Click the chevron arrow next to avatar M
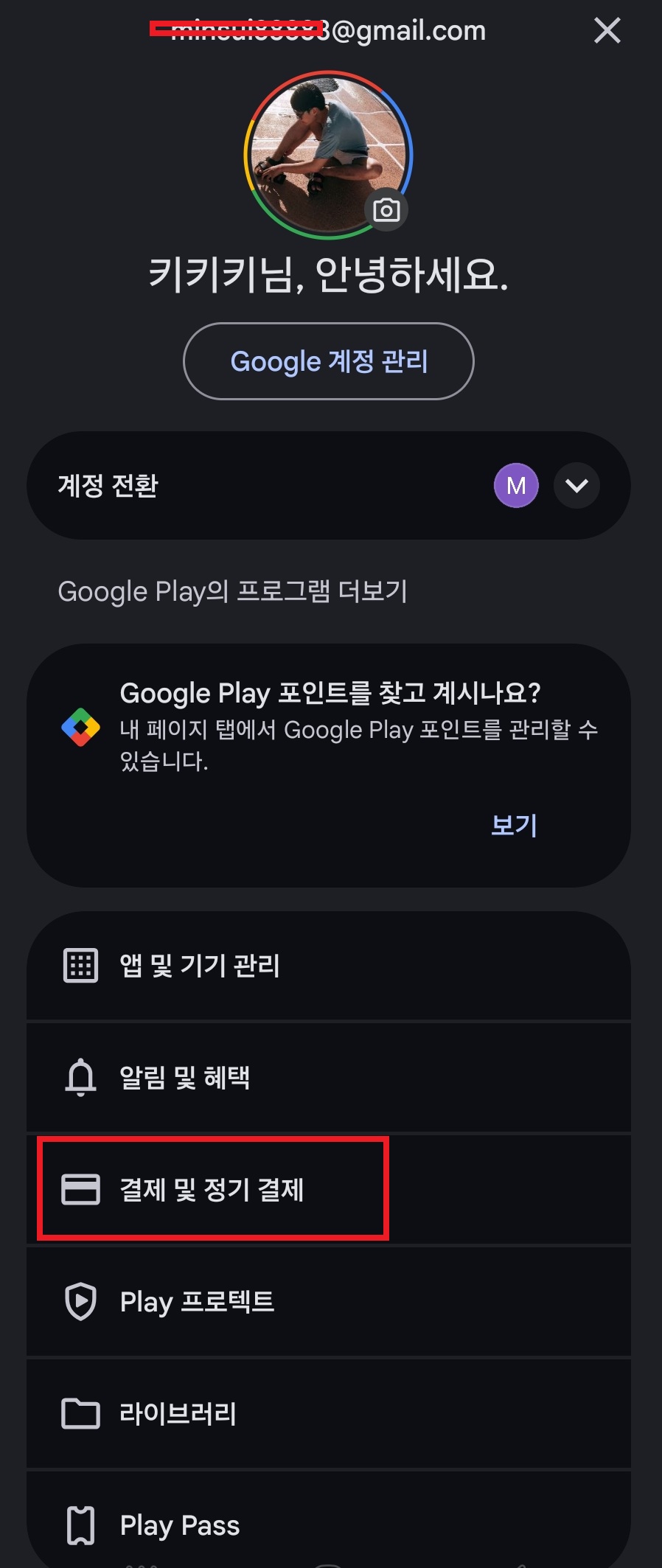Viewport: 662px width, 1568px height. (x=577, y=485)
